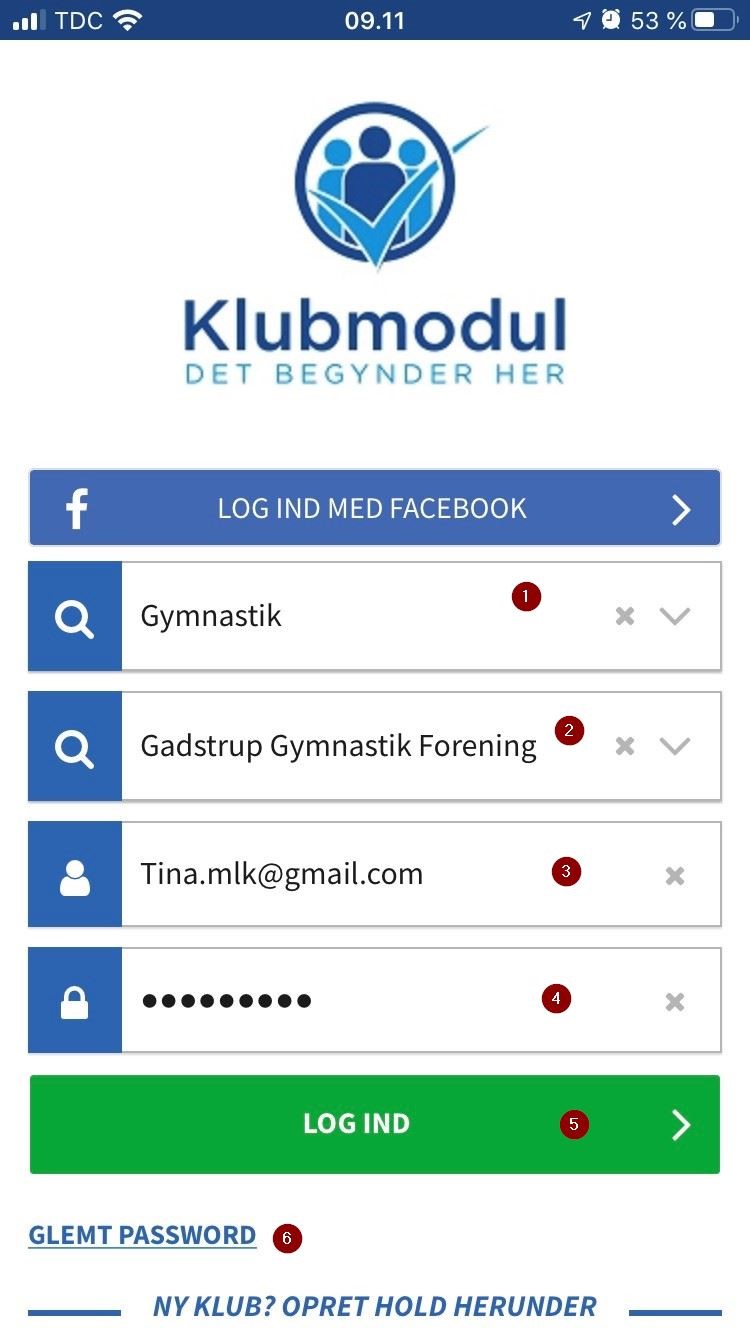This screenshot has width=750, height=1334.
Task: Clear the Gadstrup Gymnastik Forening selection
Action: point(625,746)
